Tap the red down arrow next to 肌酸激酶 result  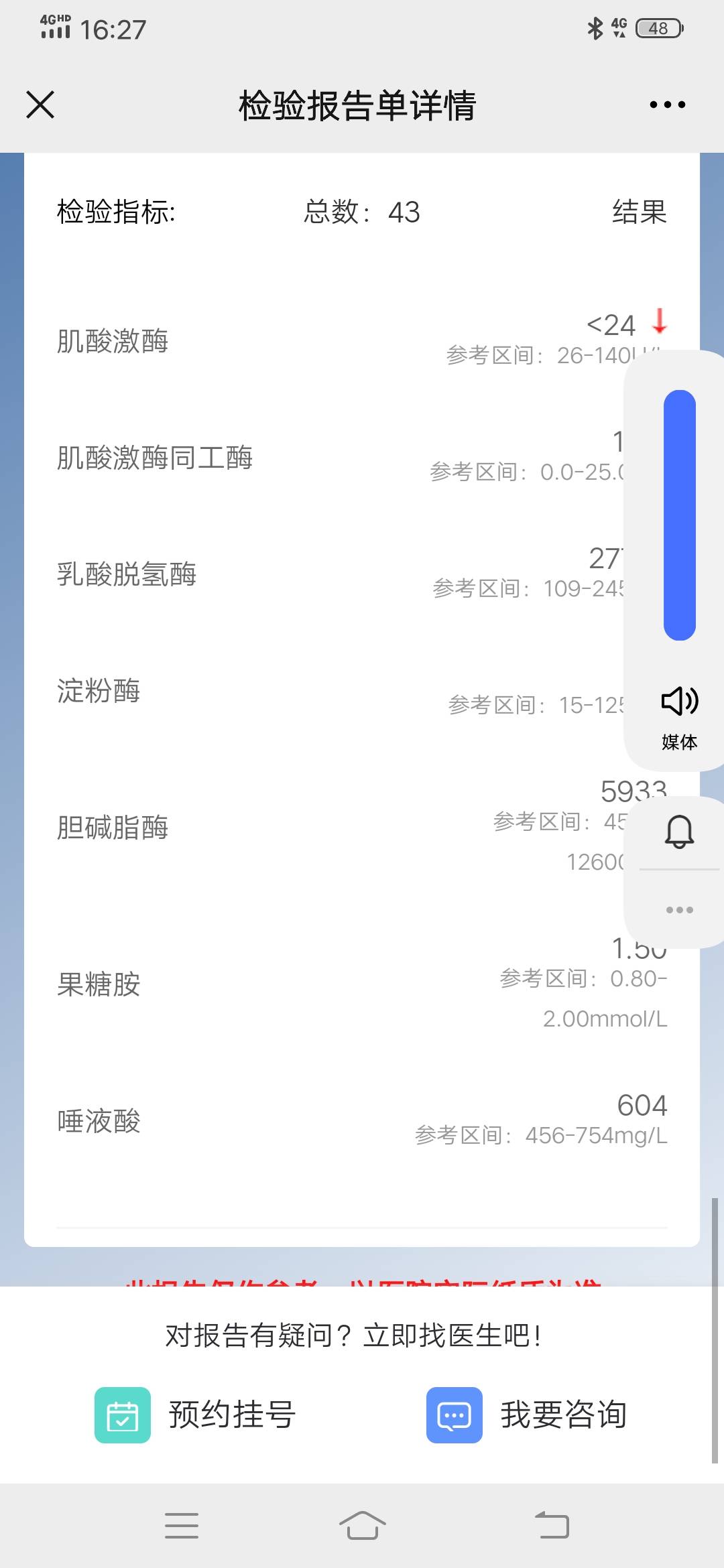click(659, 326)
